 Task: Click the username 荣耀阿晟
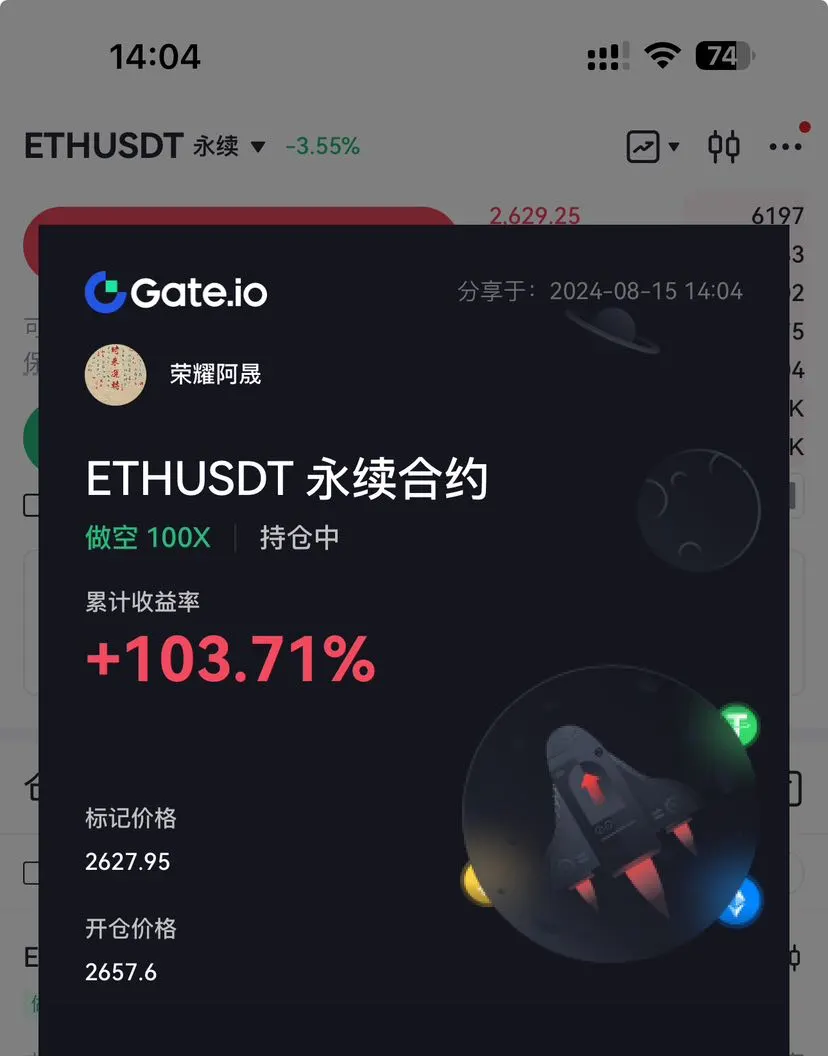217,374
